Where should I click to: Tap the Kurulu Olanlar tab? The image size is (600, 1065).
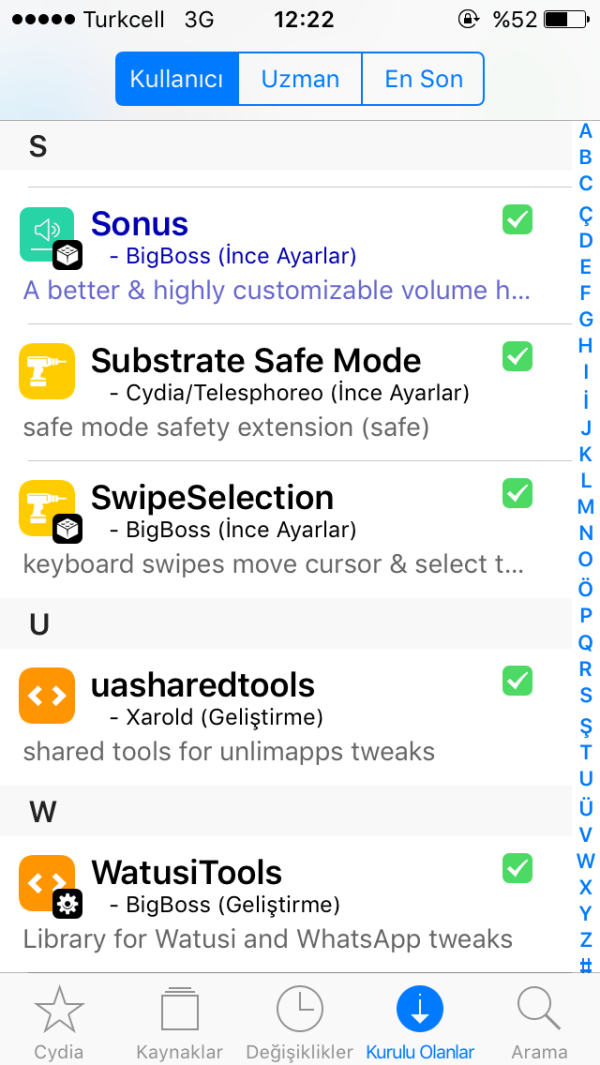(420, 1022)
